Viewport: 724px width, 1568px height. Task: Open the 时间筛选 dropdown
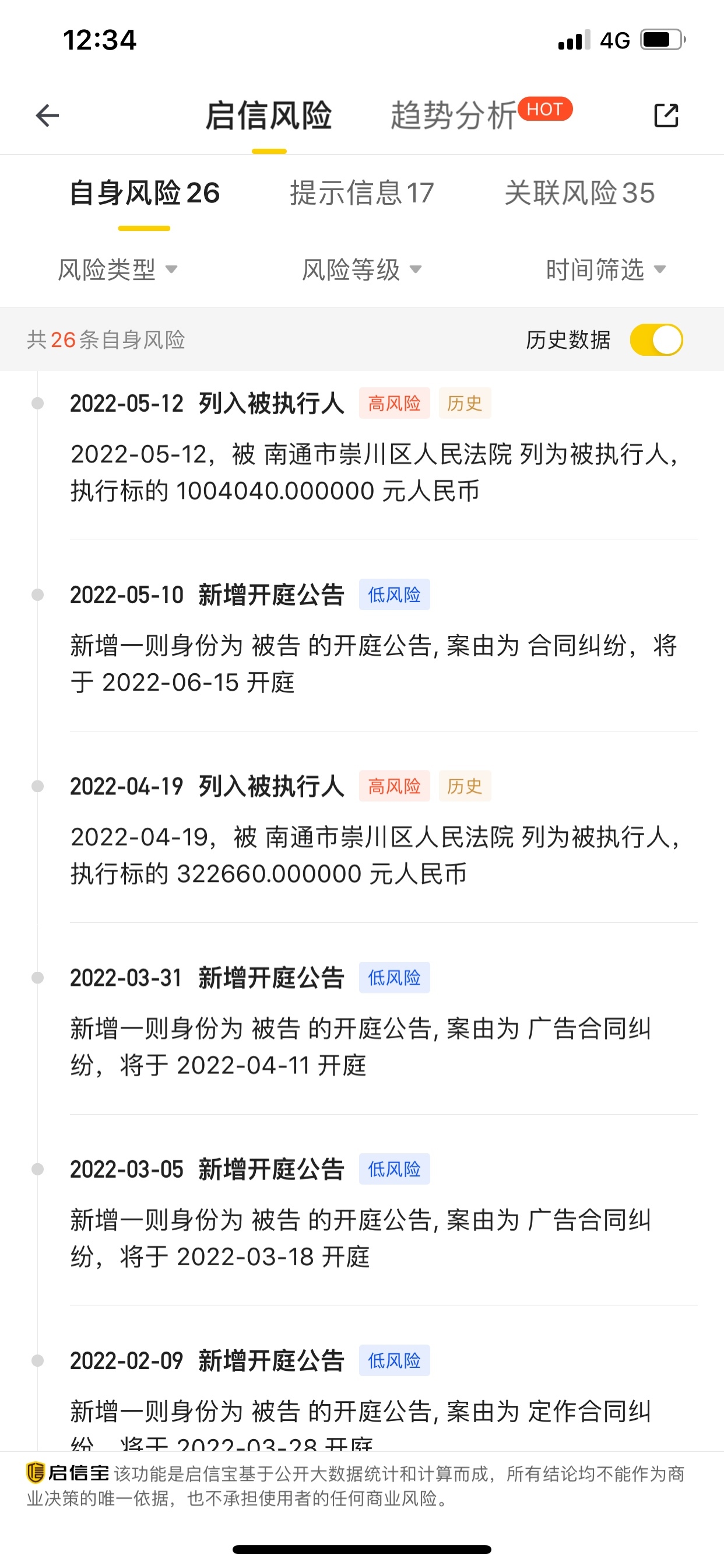(605, 269)
